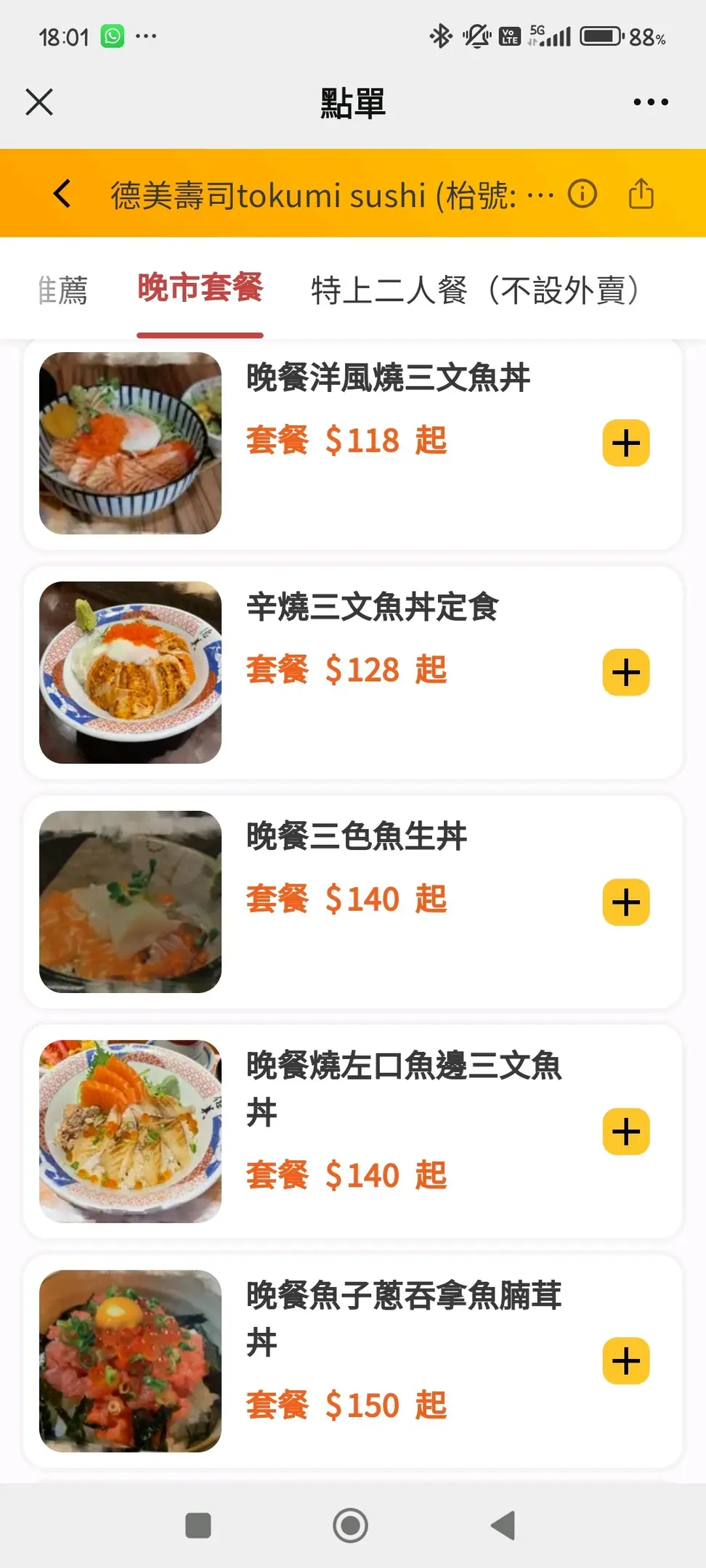Select the 晚市套餐 tab

[200, 288]
